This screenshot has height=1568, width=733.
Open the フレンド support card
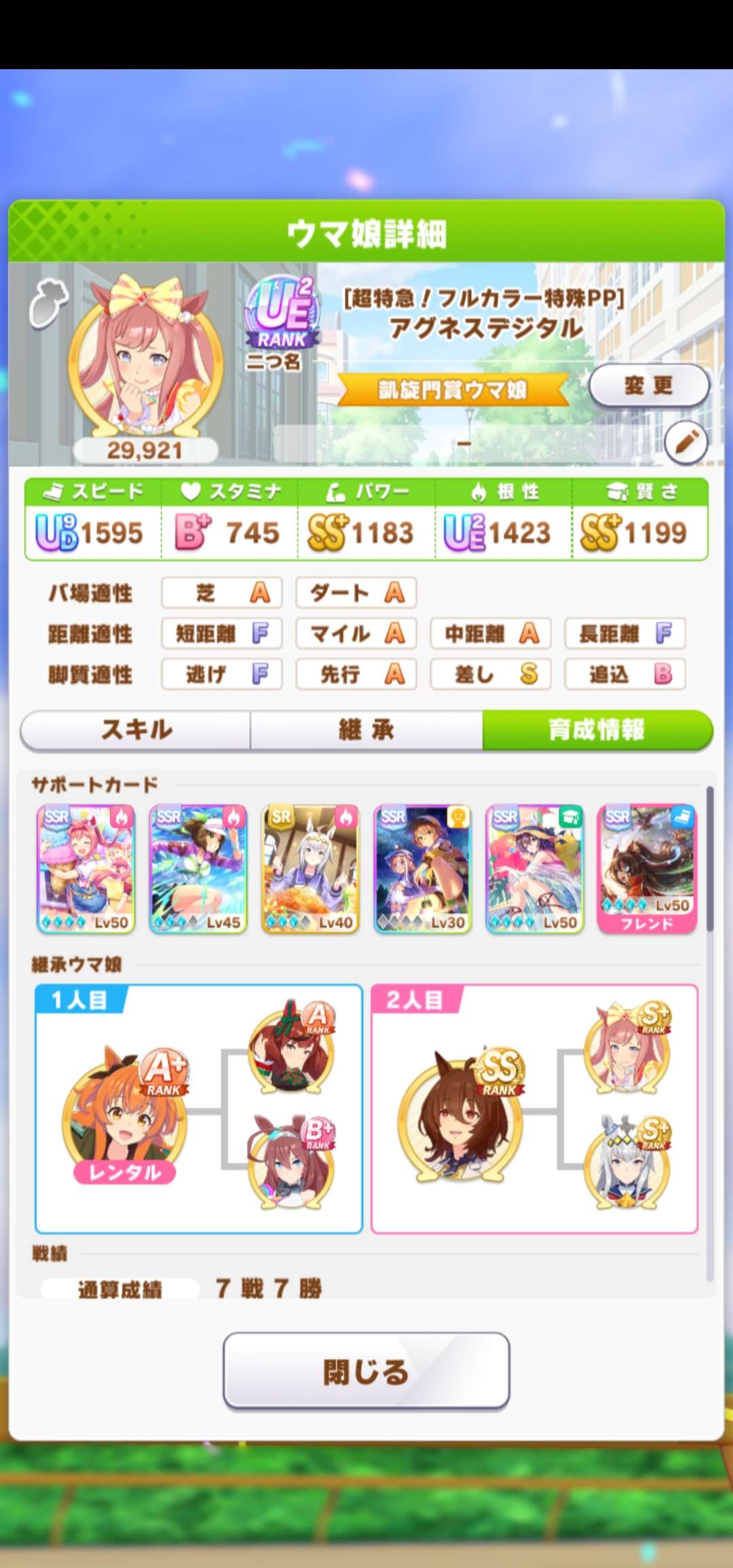[x=647, y=869]
